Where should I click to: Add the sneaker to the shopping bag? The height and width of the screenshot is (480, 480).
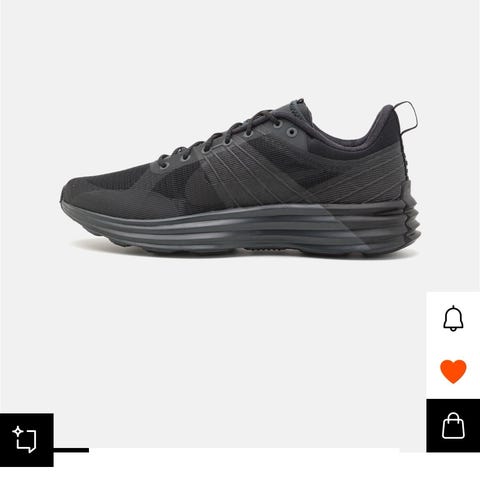pos(453,425)
